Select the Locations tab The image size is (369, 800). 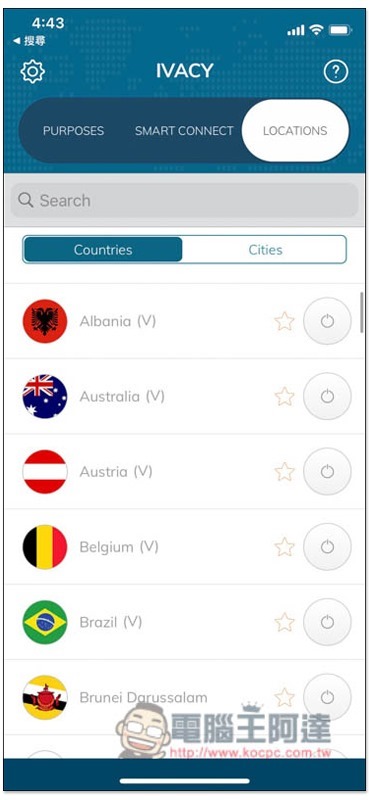click(295, 131)
